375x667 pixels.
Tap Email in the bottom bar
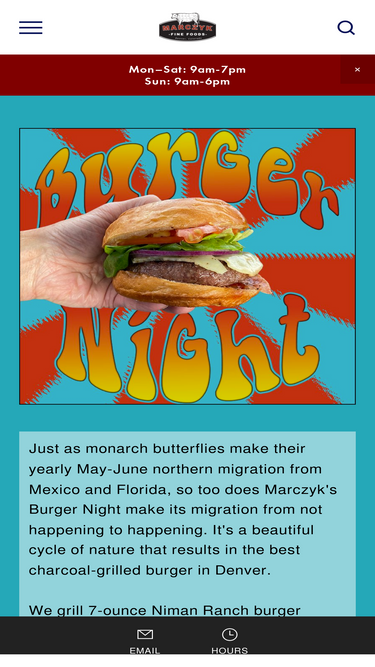pyautogui.click(x=145, y=641)
